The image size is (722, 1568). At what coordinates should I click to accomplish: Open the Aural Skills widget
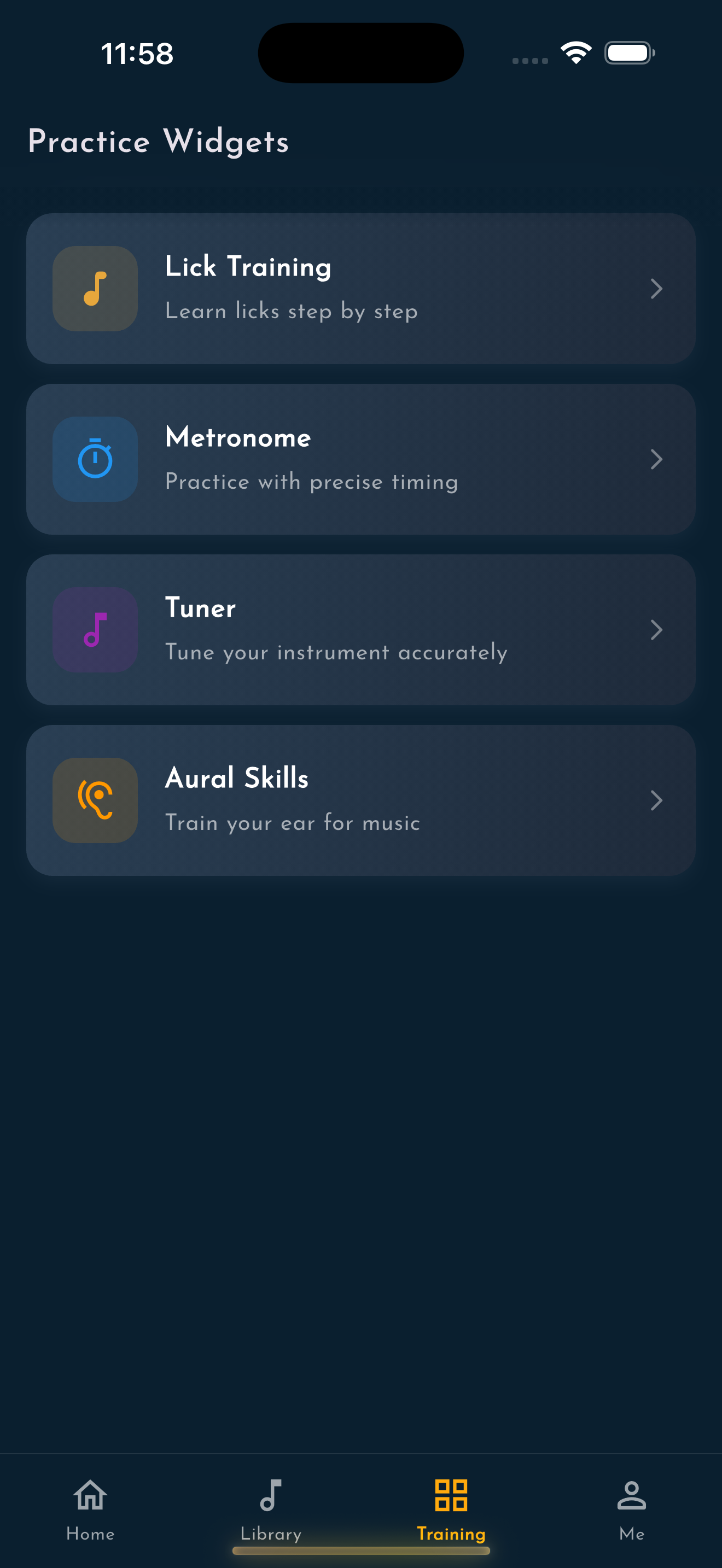[361, 800]
